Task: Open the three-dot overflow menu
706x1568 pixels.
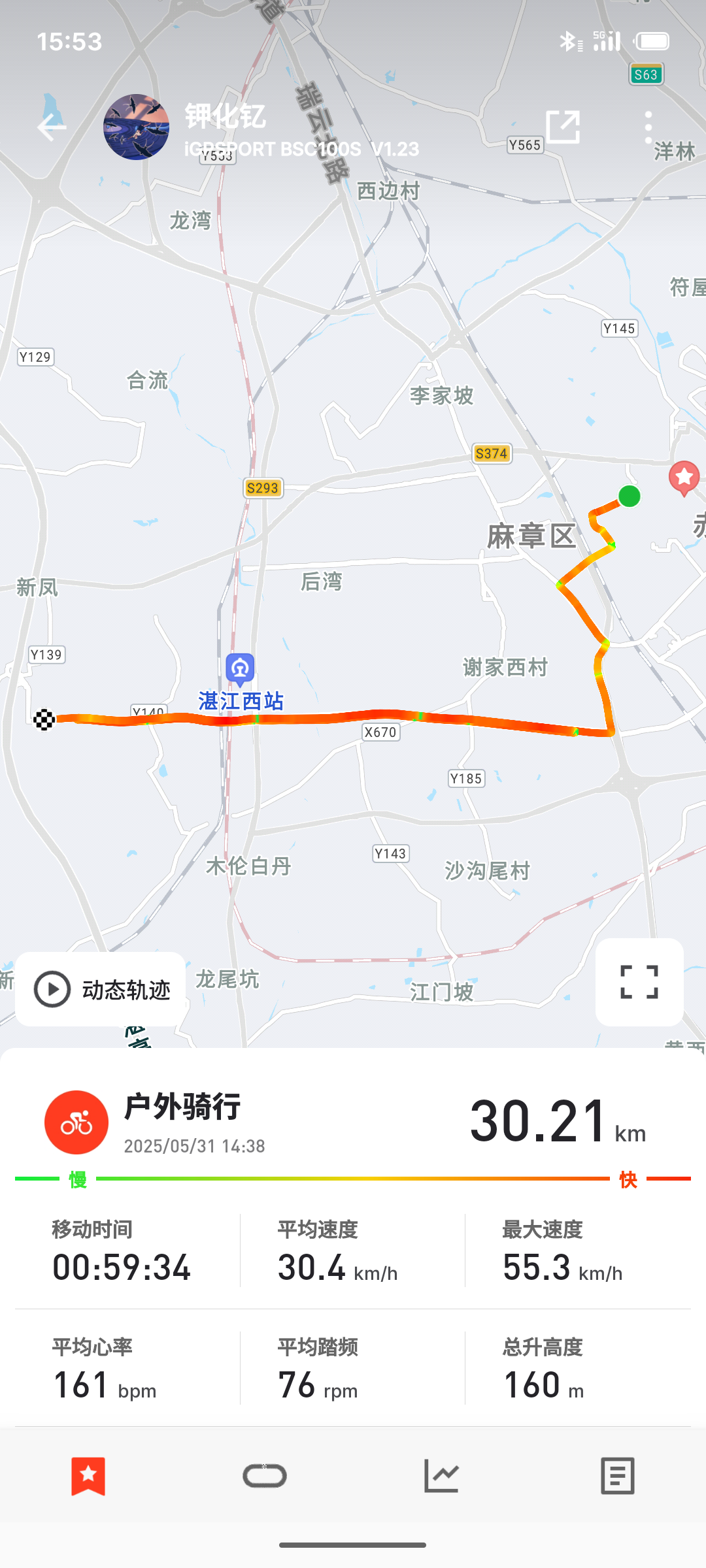Action: 648,127
